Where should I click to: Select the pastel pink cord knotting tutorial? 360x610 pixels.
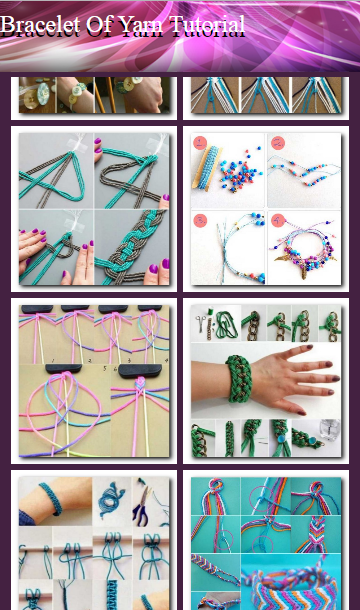(x=94, y=381)
